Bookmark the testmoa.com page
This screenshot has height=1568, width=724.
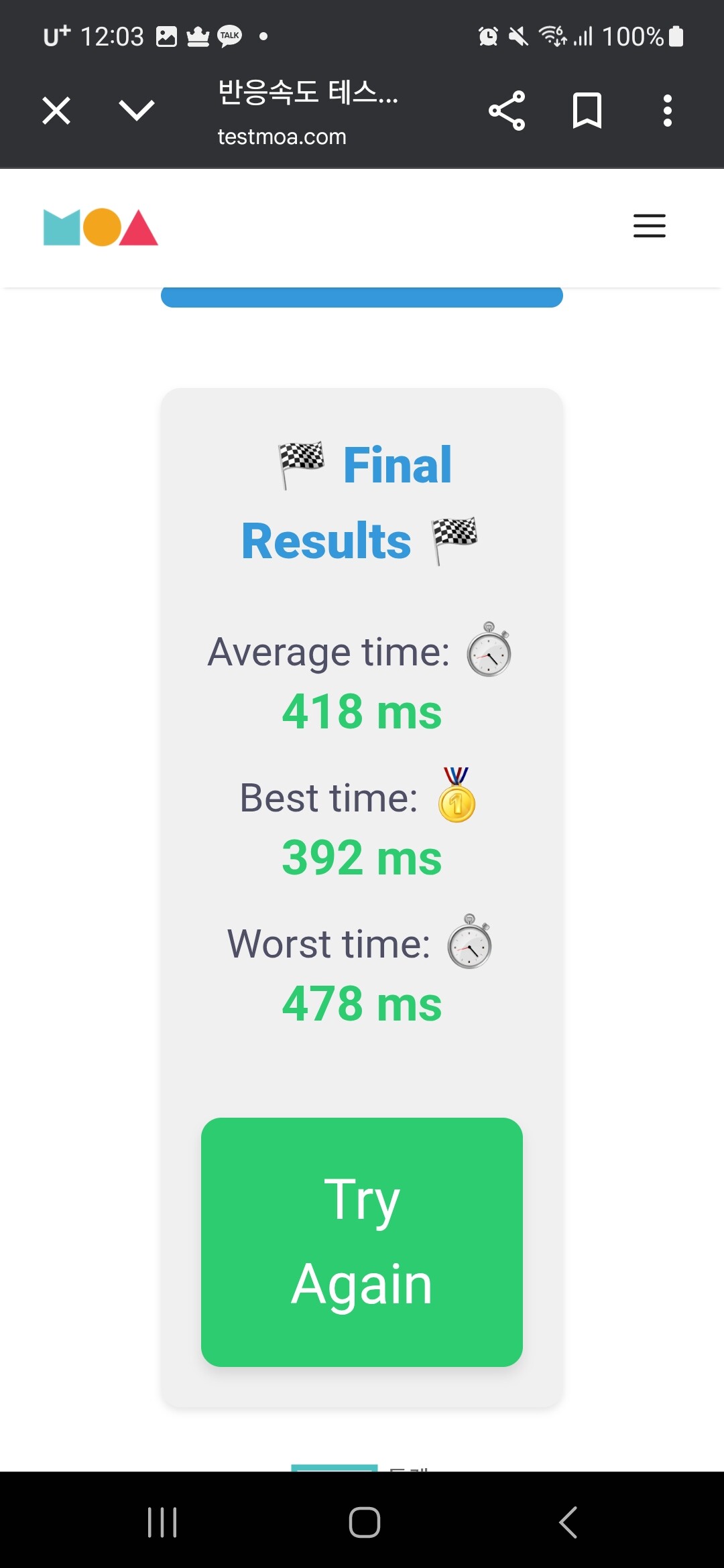click(x=587, y=111)
